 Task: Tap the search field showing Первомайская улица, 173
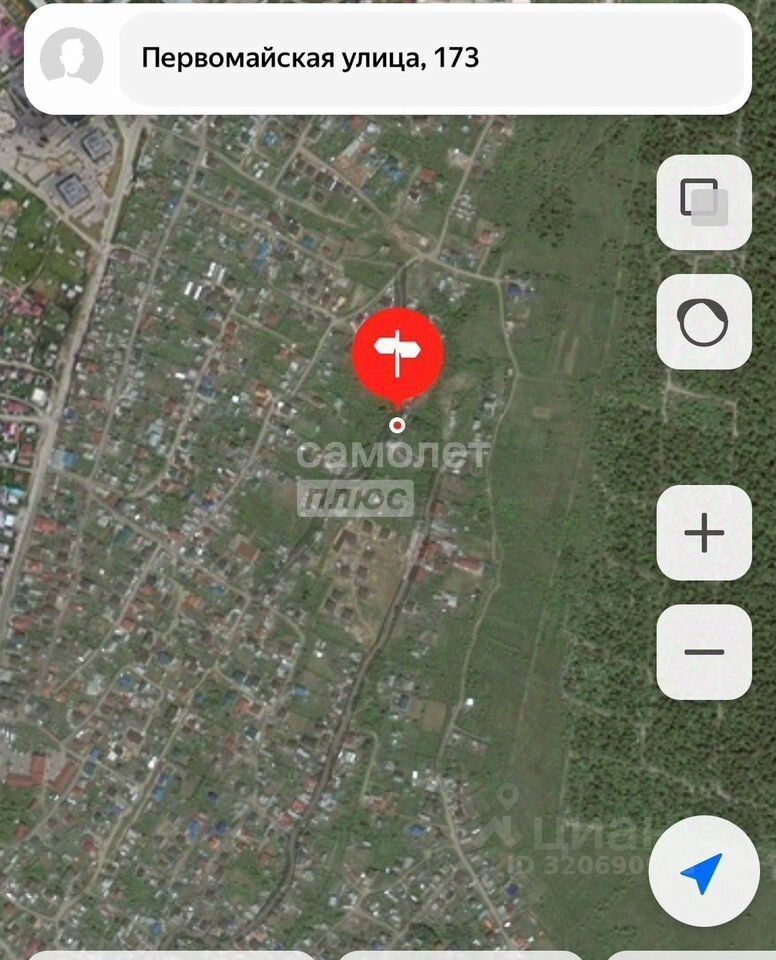pos(433,58)
